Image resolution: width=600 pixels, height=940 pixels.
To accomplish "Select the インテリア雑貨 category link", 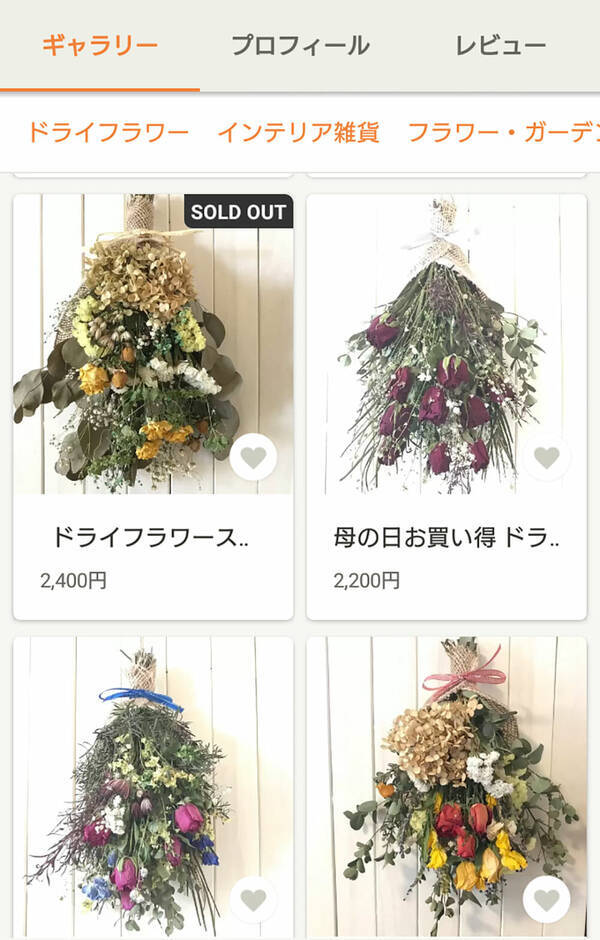I will 298,132.
